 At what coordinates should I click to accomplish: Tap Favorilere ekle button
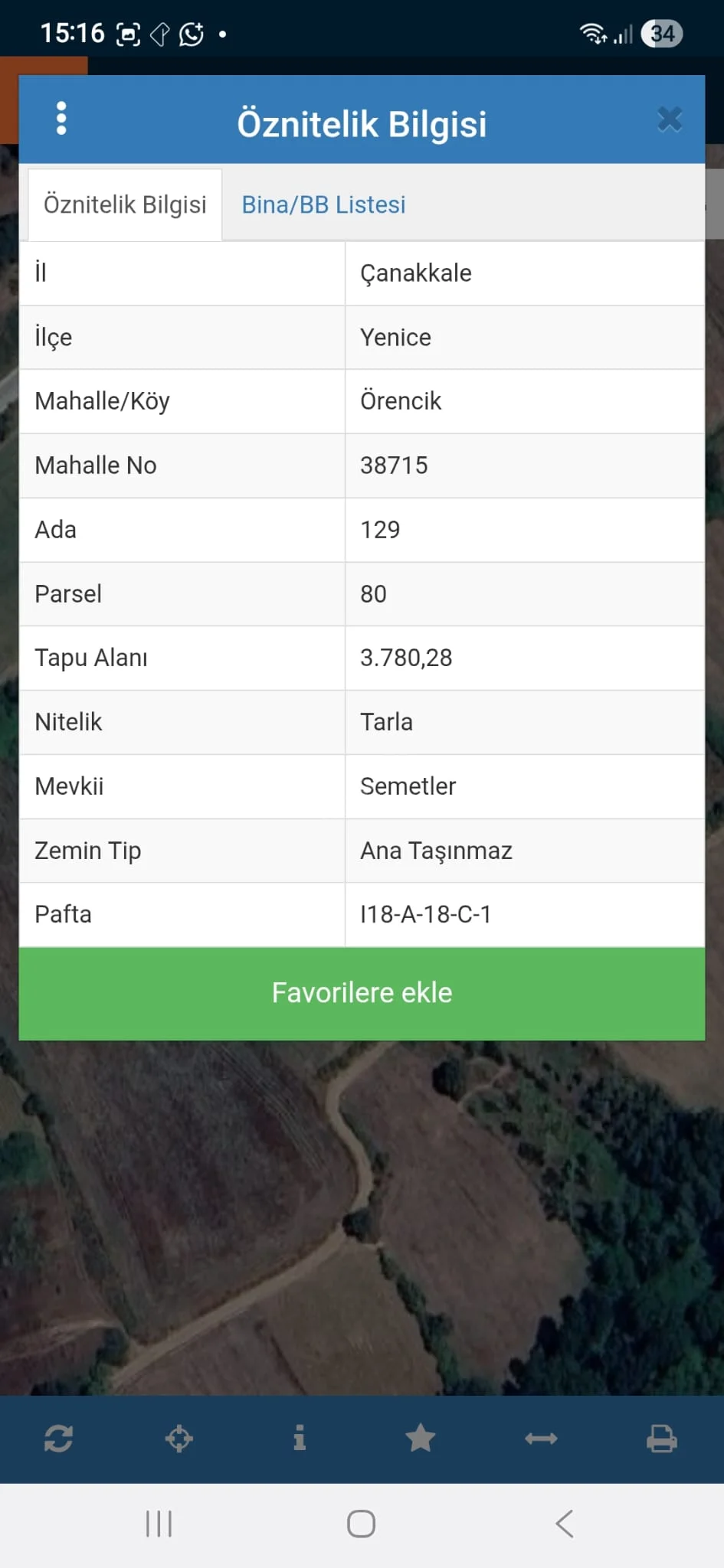point(362,993)
